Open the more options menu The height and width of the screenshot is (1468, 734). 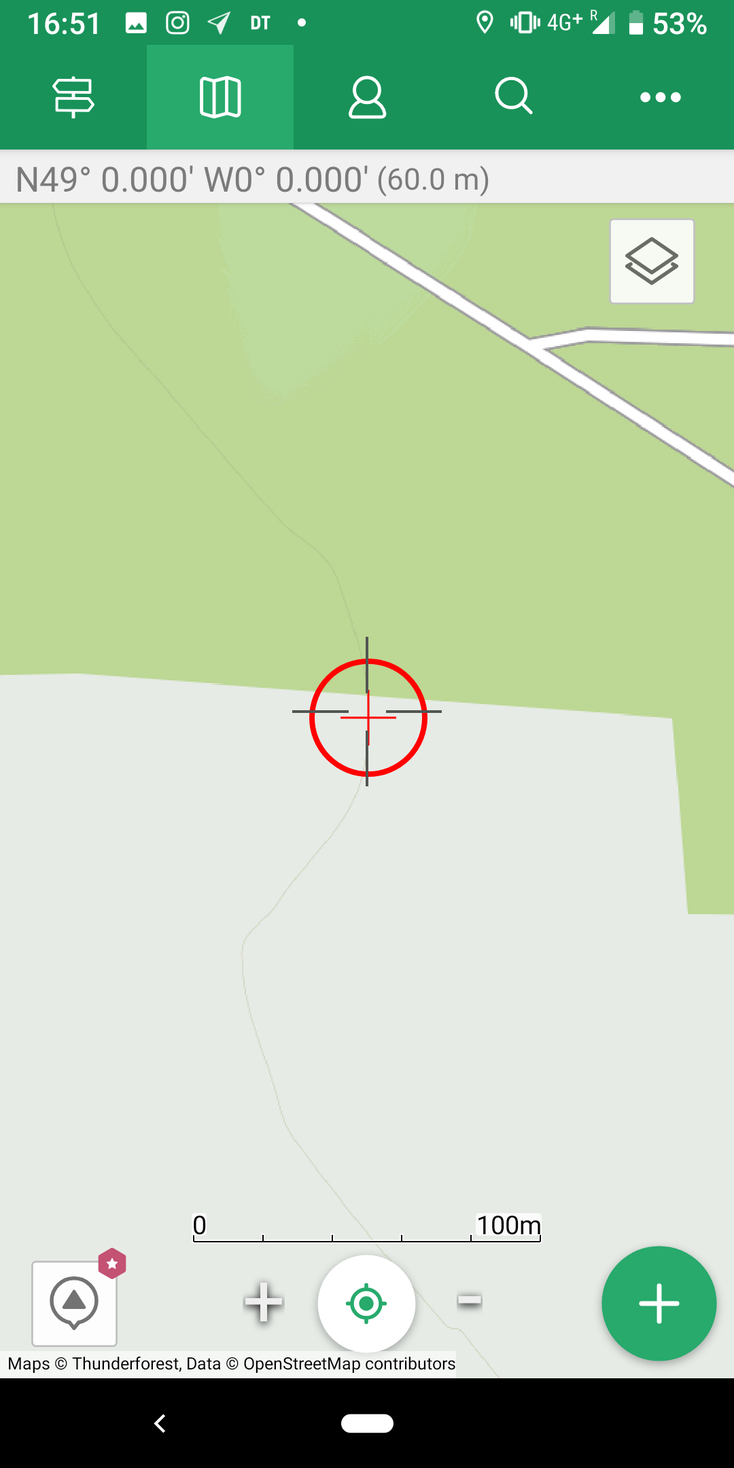[x=660, y=97]
